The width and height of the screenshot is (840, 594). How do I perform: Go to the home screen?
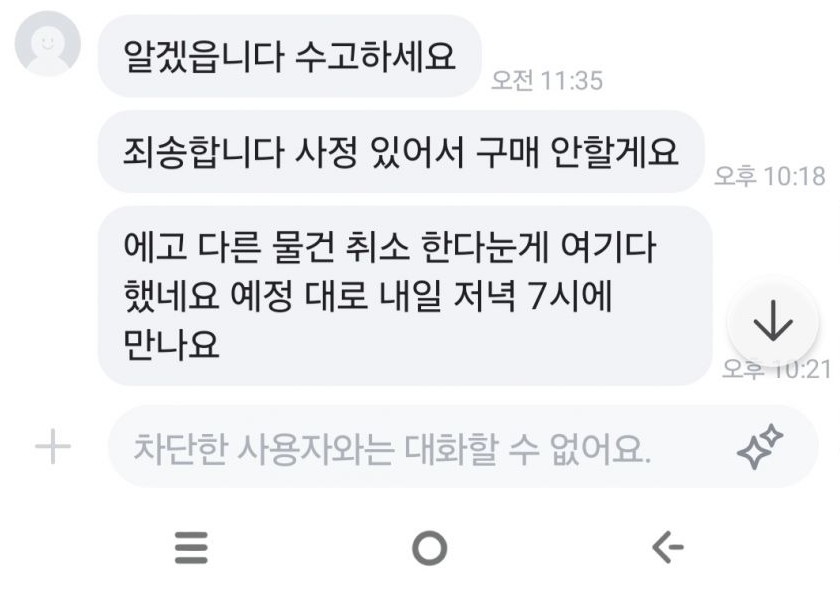click(429, 547)
